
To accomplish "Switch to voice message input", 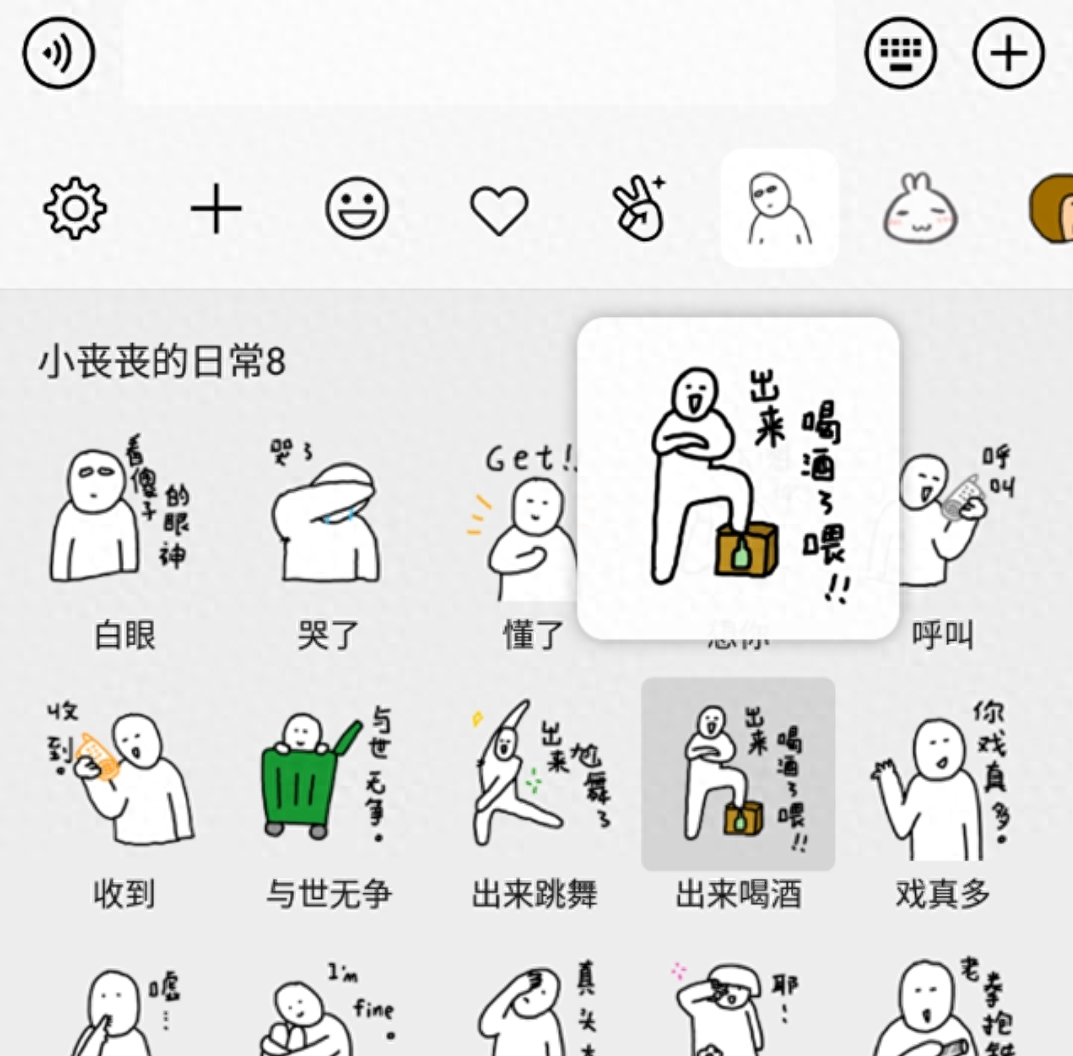I will (58, 52).
